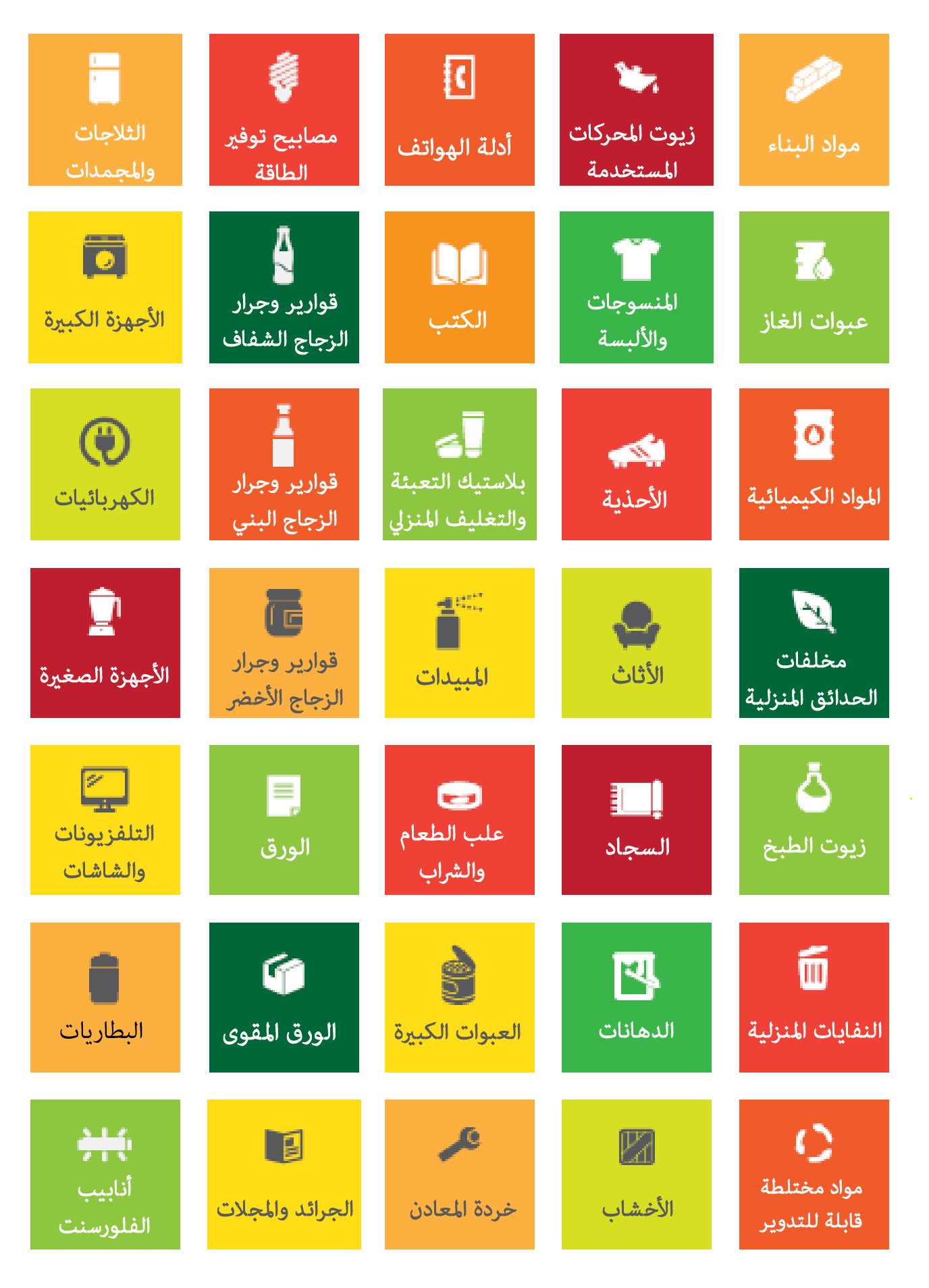Open the المواد الكيميائية category

click(814, 464)
